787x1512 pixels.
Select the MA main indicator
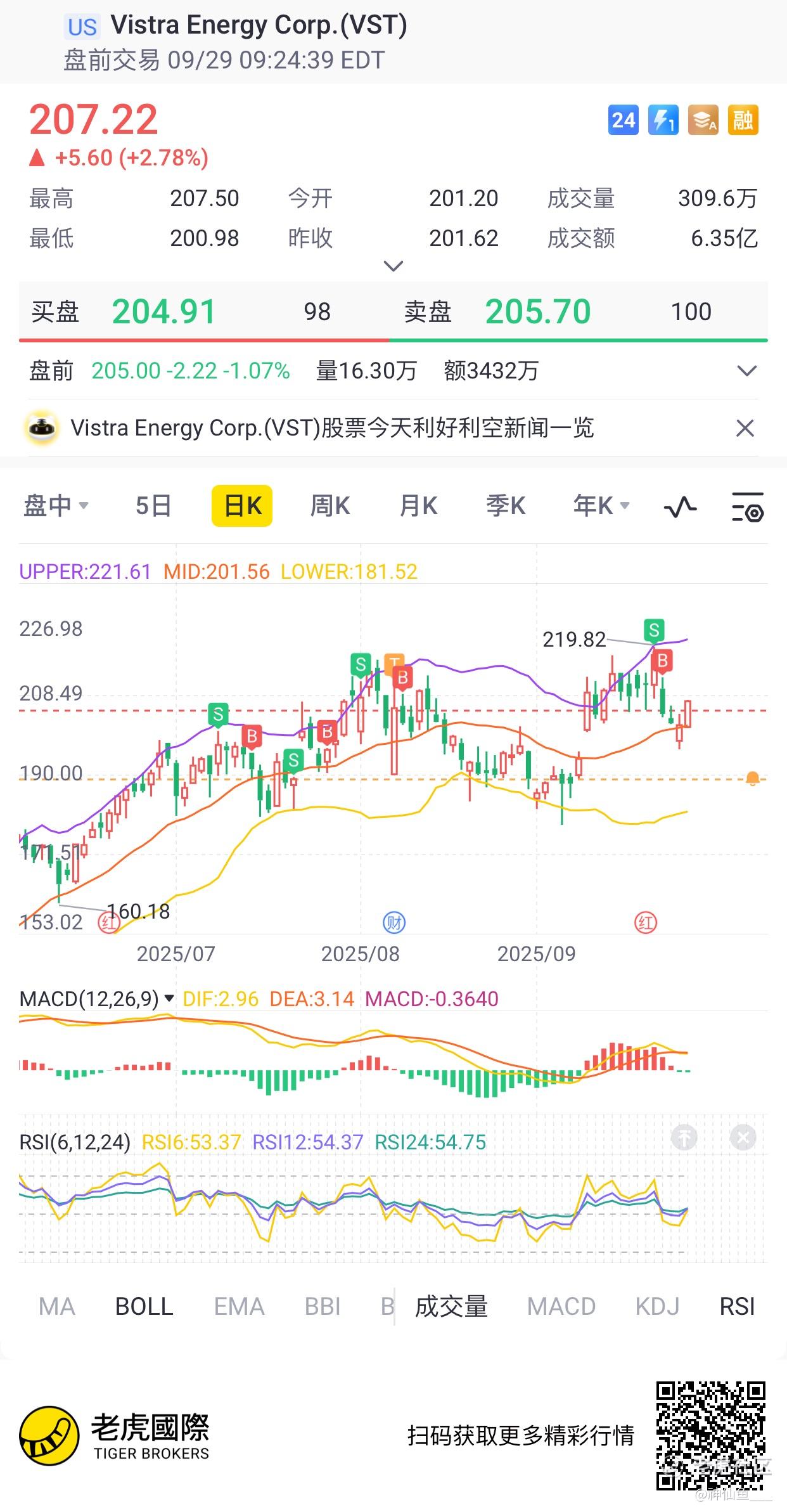57,1307
